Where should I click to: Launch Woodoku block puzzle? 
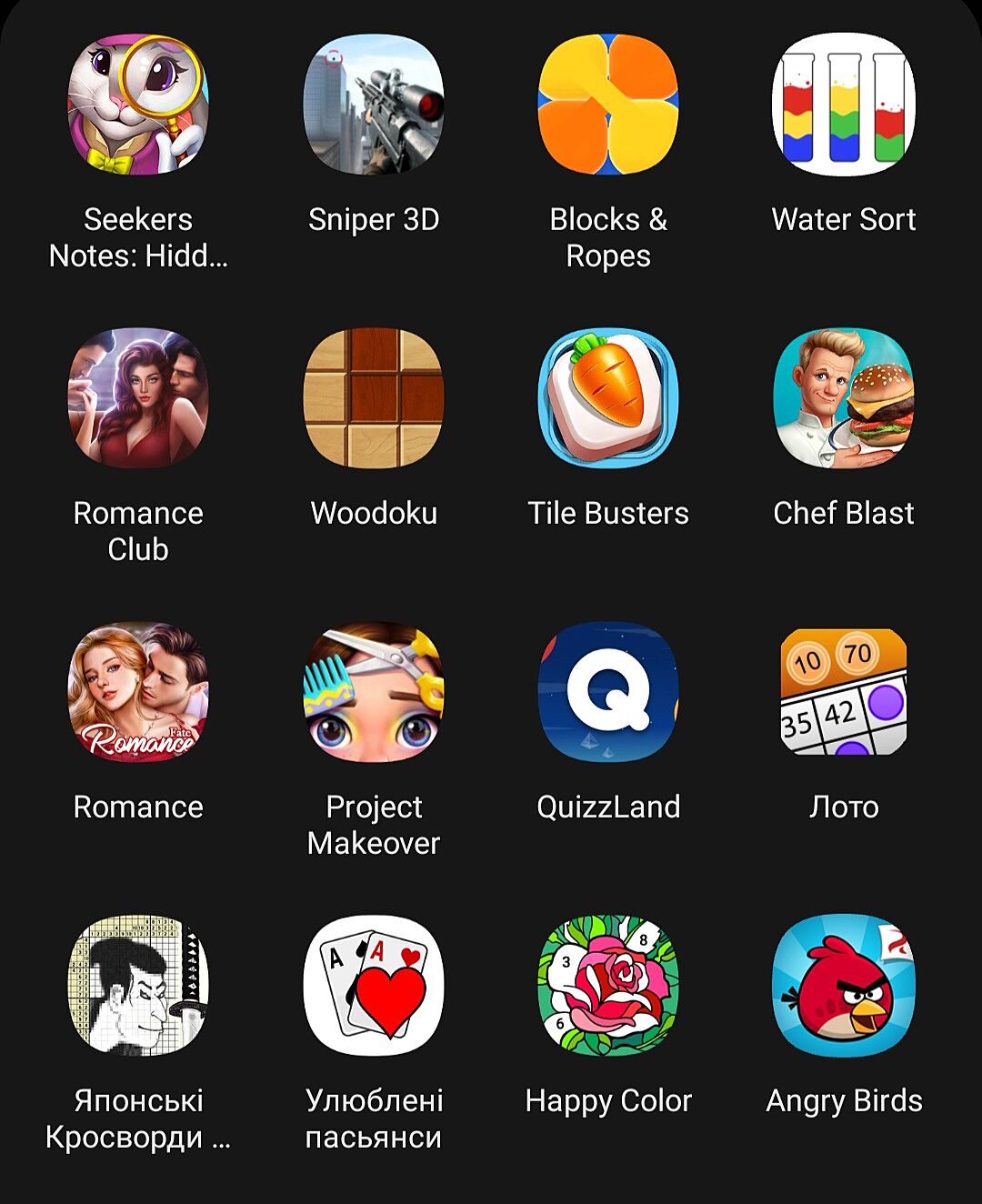click(x=374, y=398)
